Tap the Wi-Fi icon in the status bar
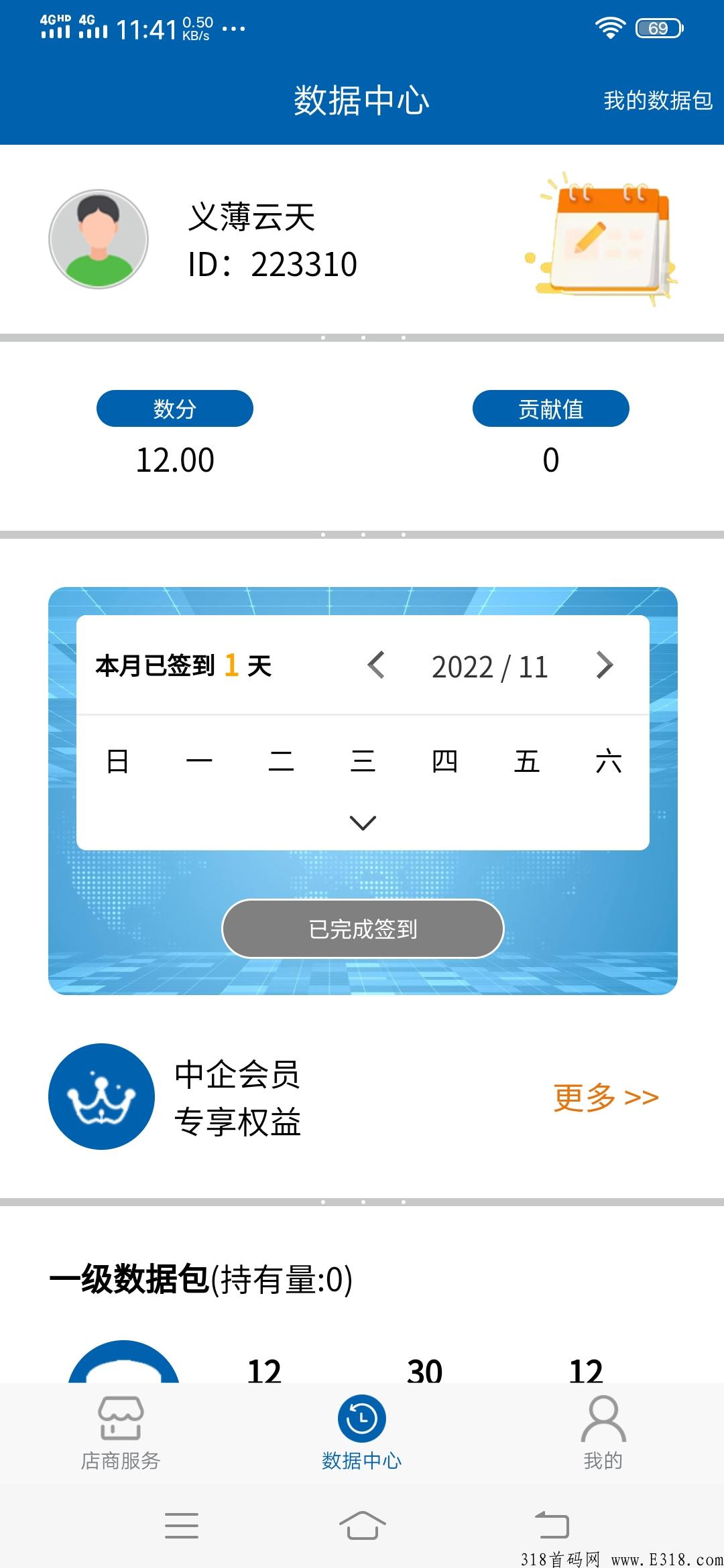This screenshot has height=1568, width=724. tap(611, 25)
